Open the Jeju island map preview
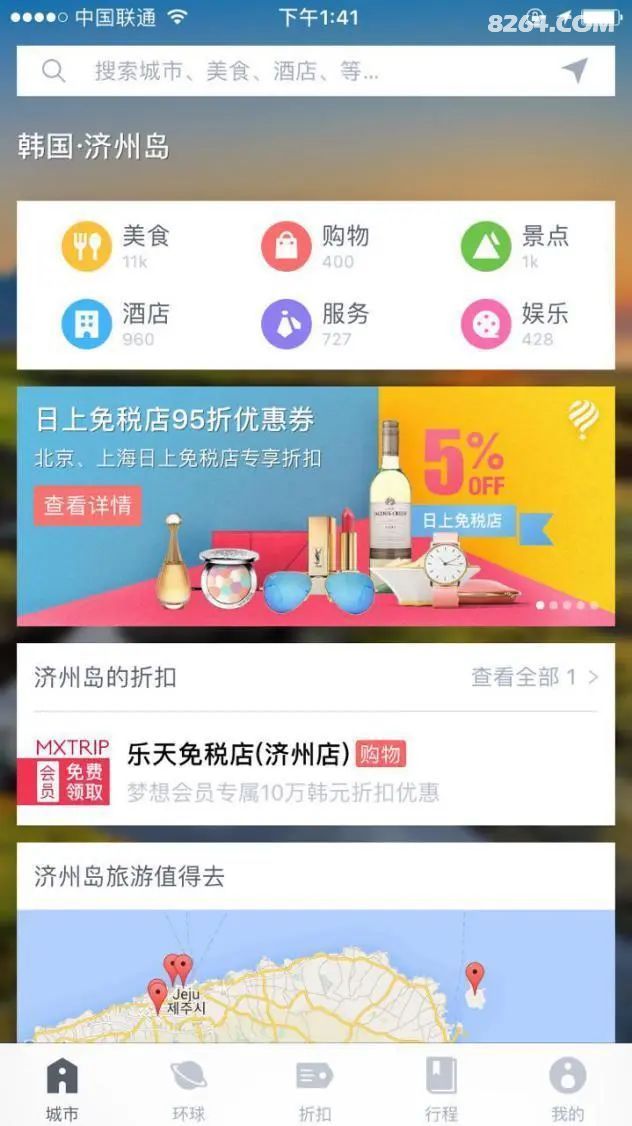The width and height of the screenshot is (632, 1126). click(315, 975)
